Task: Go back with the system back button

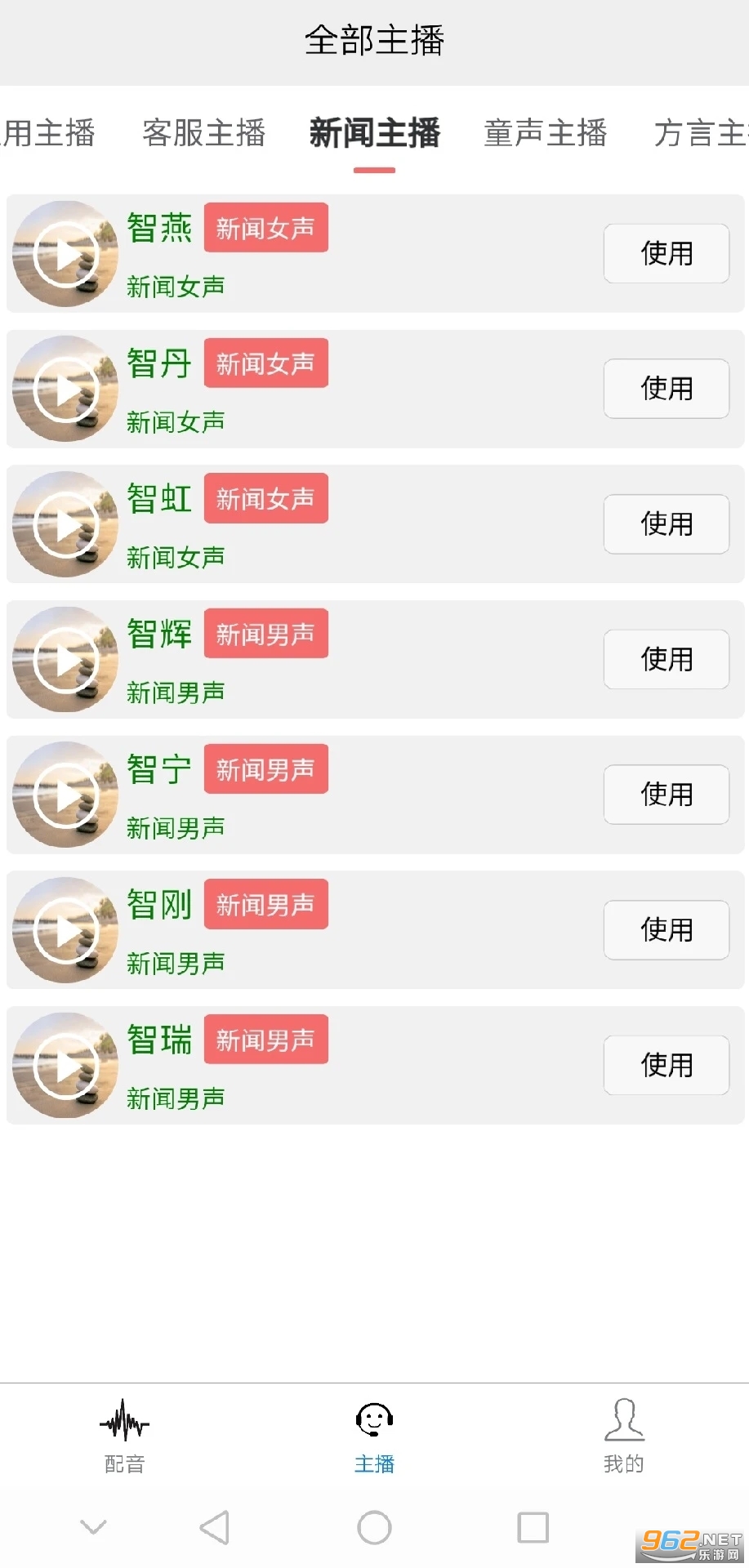Action: 215,1527
